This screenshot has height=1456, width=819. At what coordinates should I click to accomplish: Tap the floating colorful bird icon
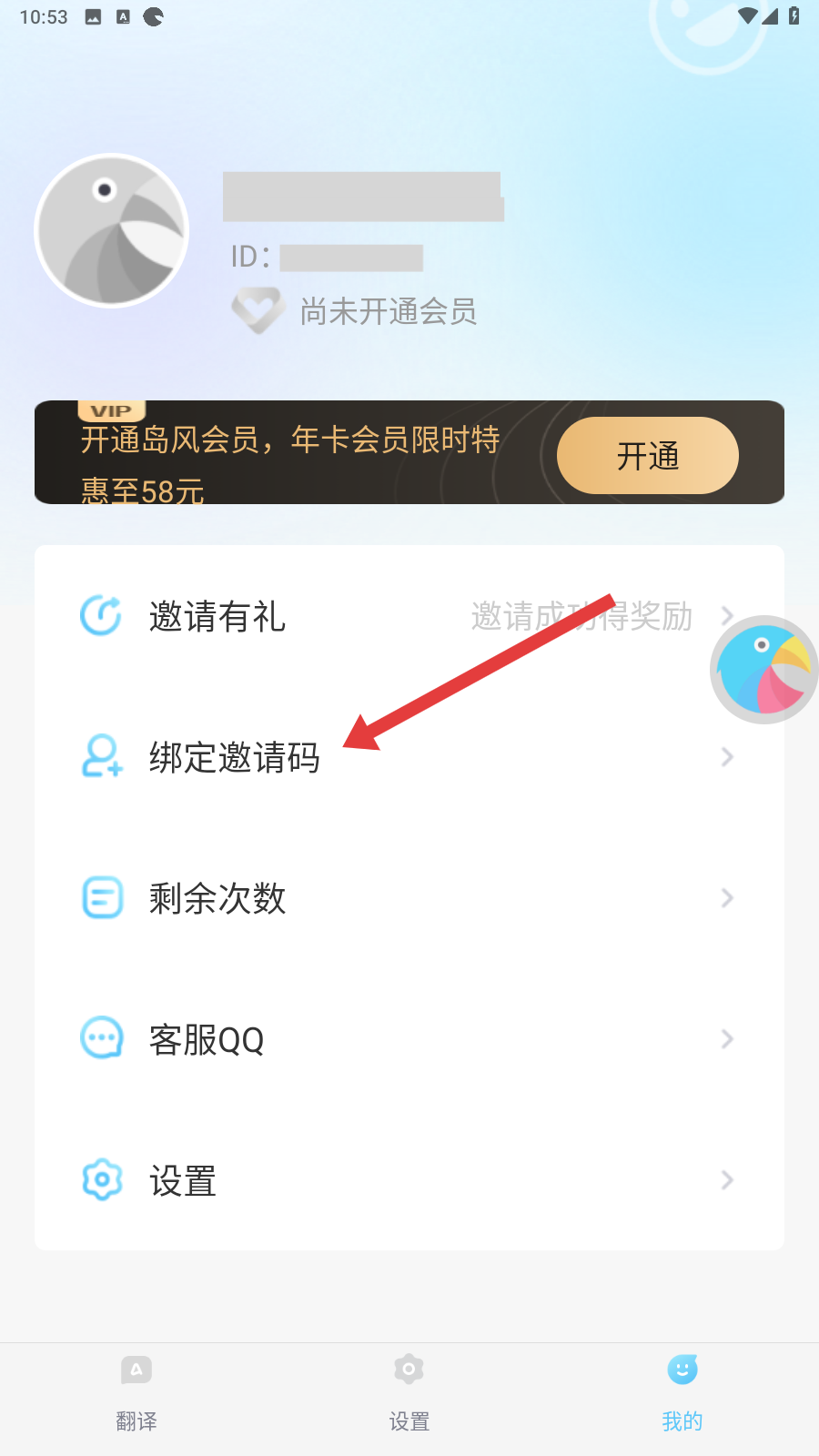764,670
